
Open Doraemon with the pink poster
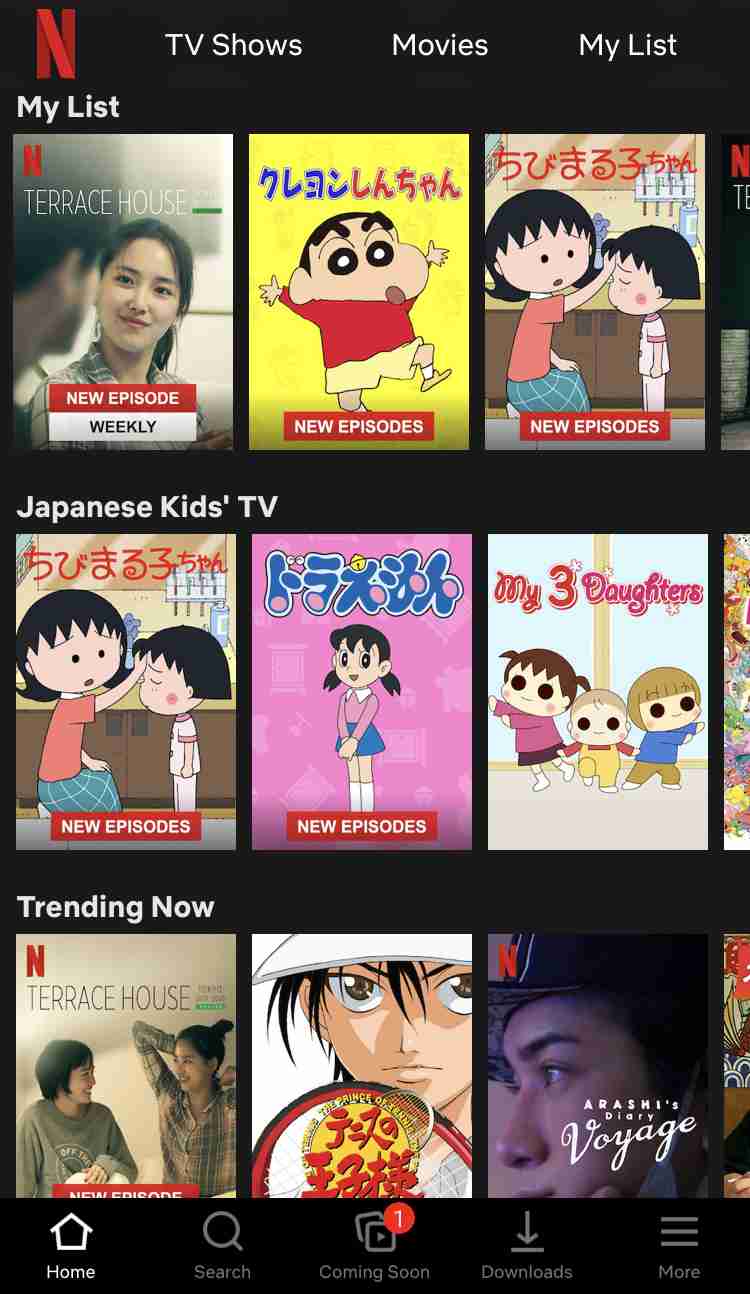(x=362, y=692)
